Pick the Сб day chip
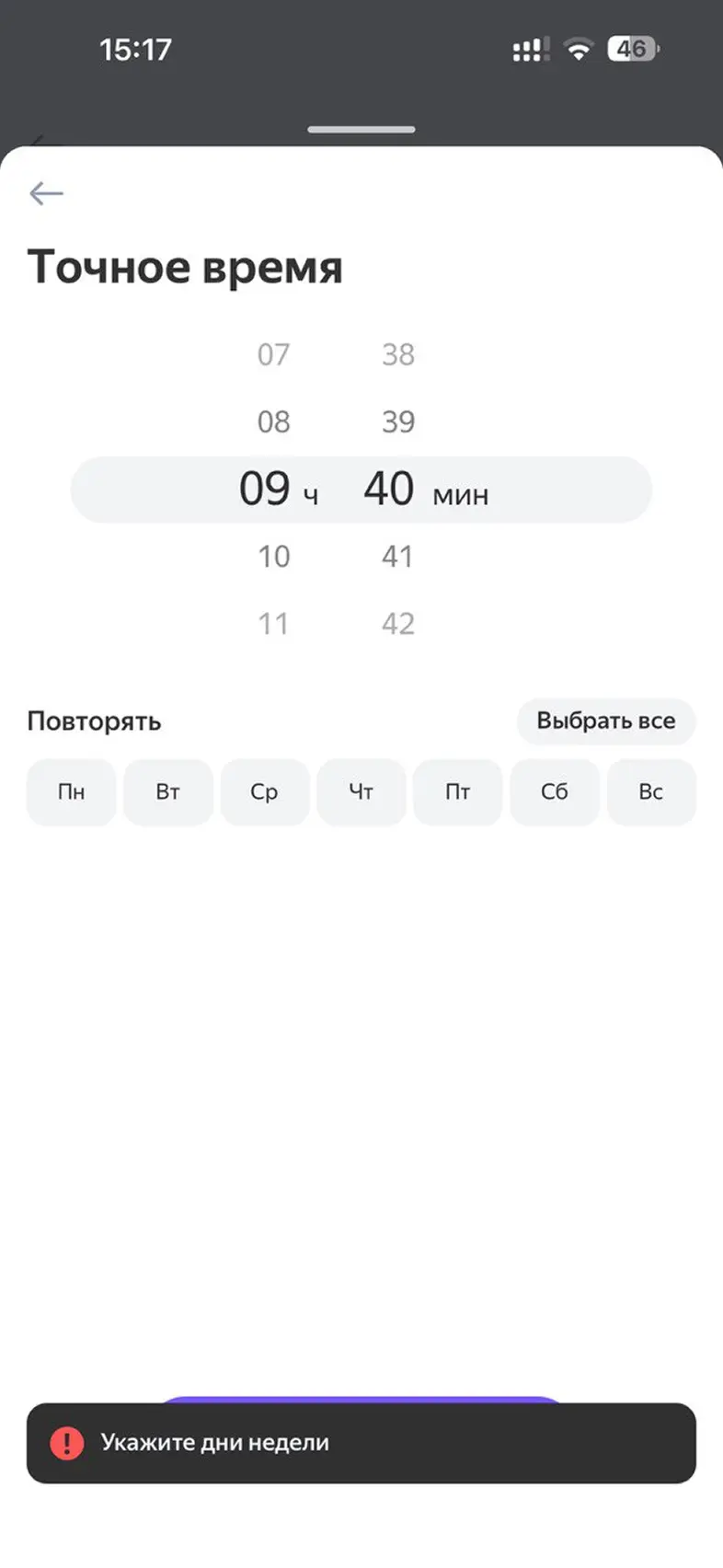Image resolution: width=723 pixels, height=1568 pixels. tap(555, 792)
